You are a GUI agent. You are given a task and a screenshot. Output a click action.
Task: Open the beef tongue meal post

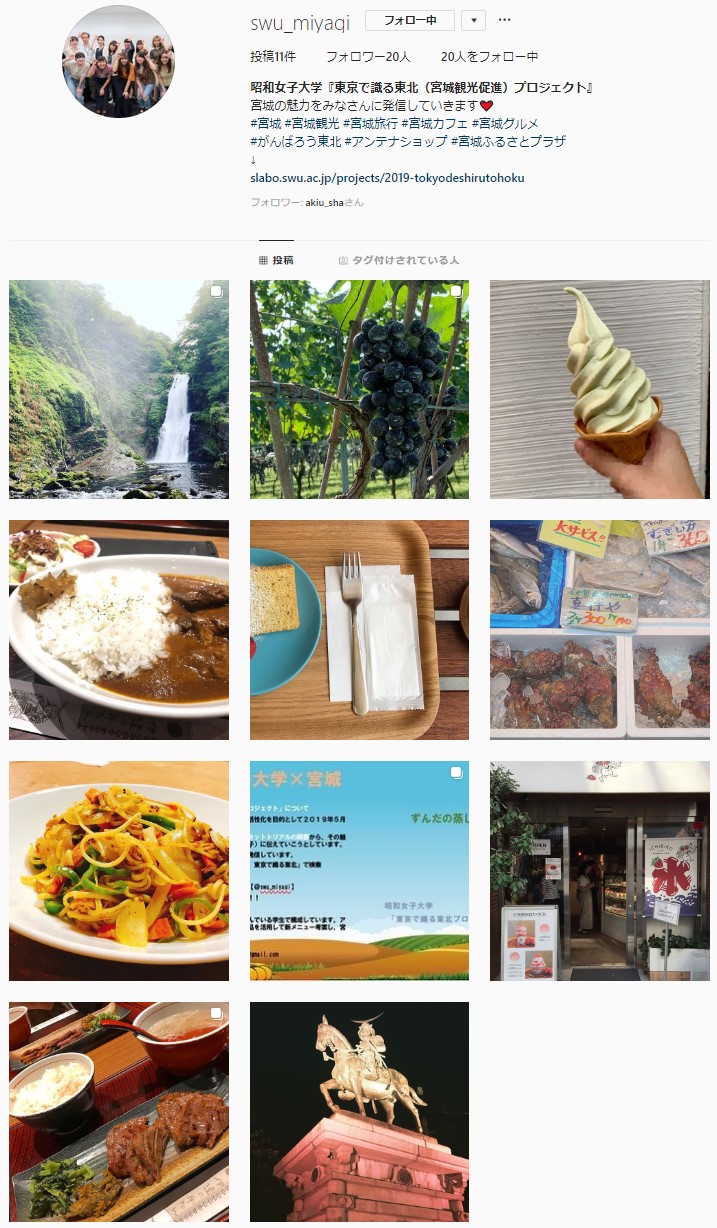point(119,1112)
